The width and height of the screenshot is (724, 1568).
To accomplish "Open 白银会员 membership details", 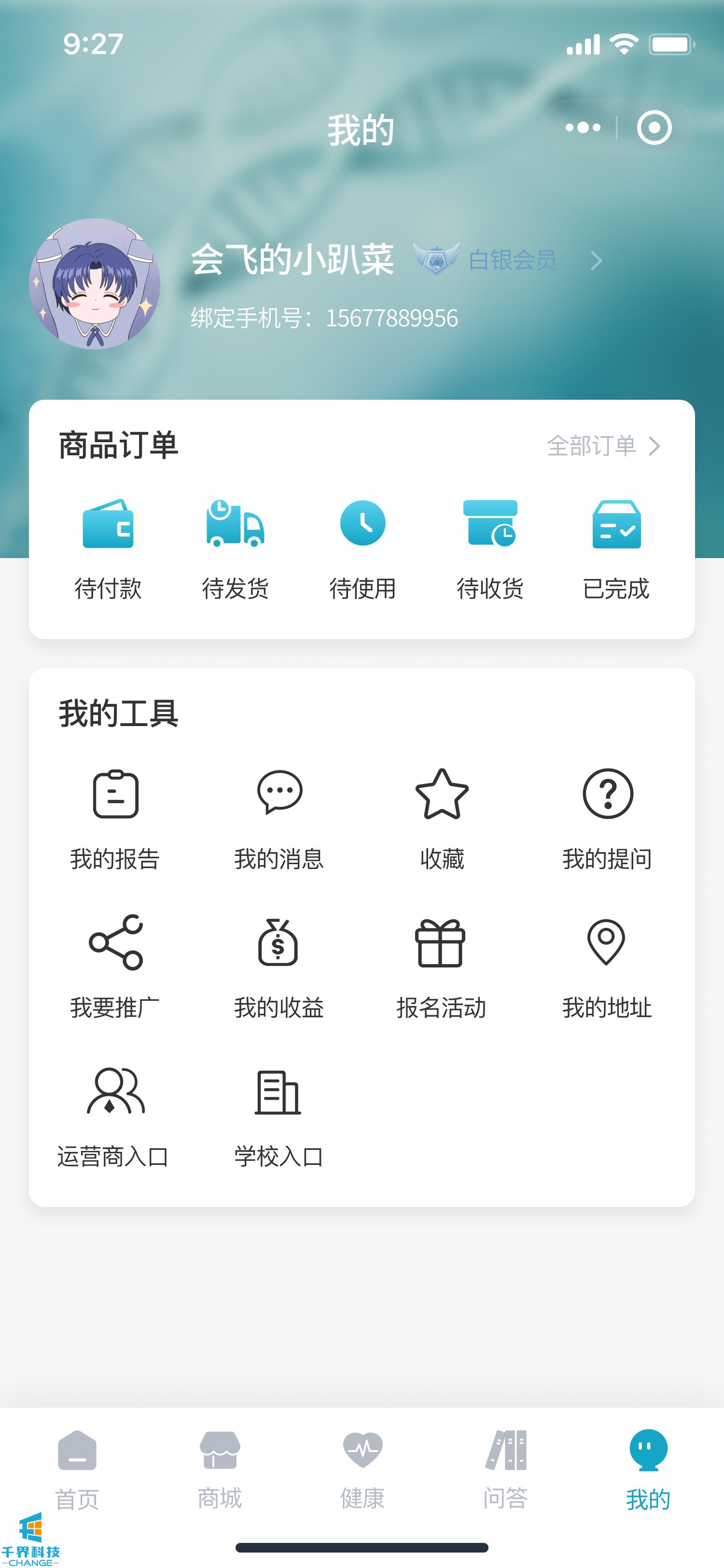I will click(x=511, y=261).
